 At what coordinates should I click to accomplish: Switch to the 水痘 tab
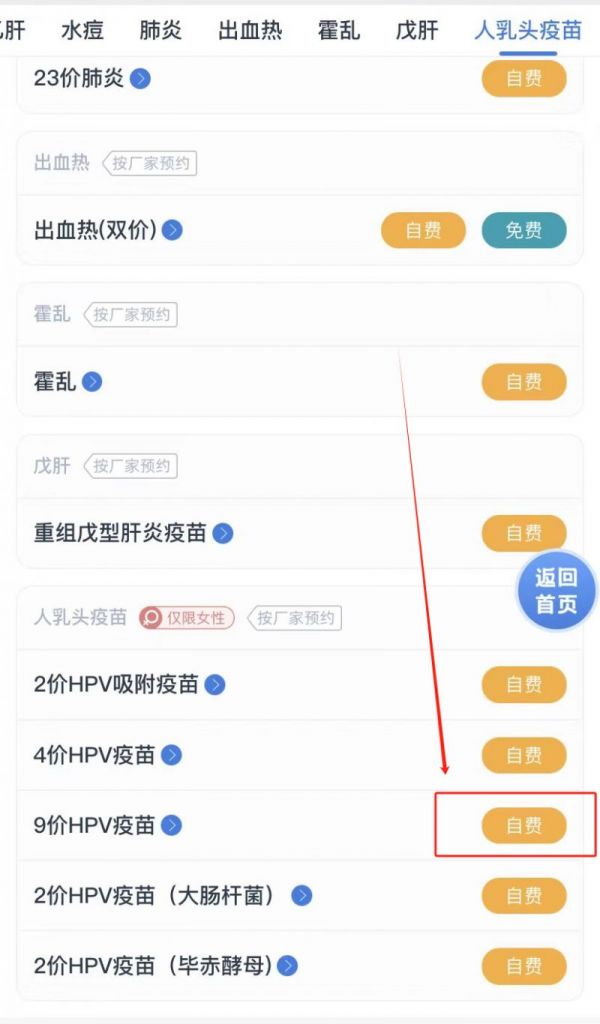pos(82,29)
